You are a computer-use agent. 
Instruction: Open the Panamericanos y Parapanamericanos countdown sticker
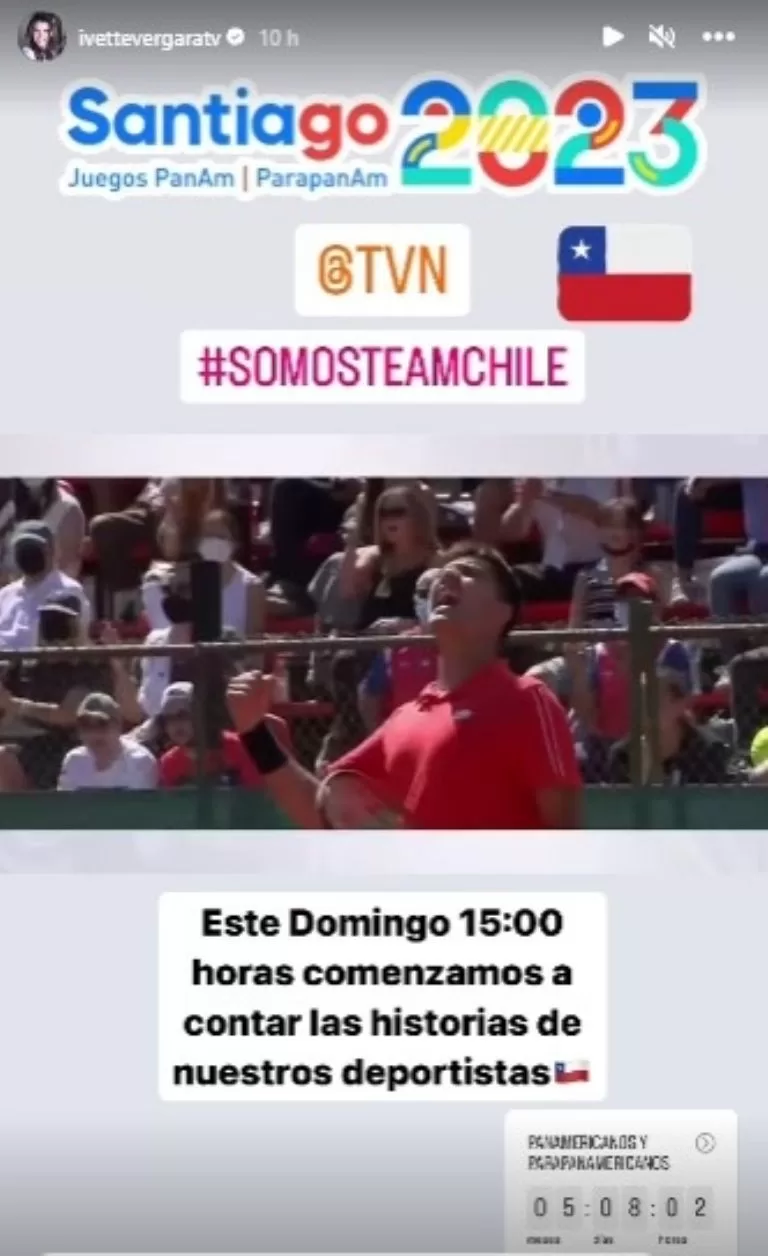point(620,1180)
